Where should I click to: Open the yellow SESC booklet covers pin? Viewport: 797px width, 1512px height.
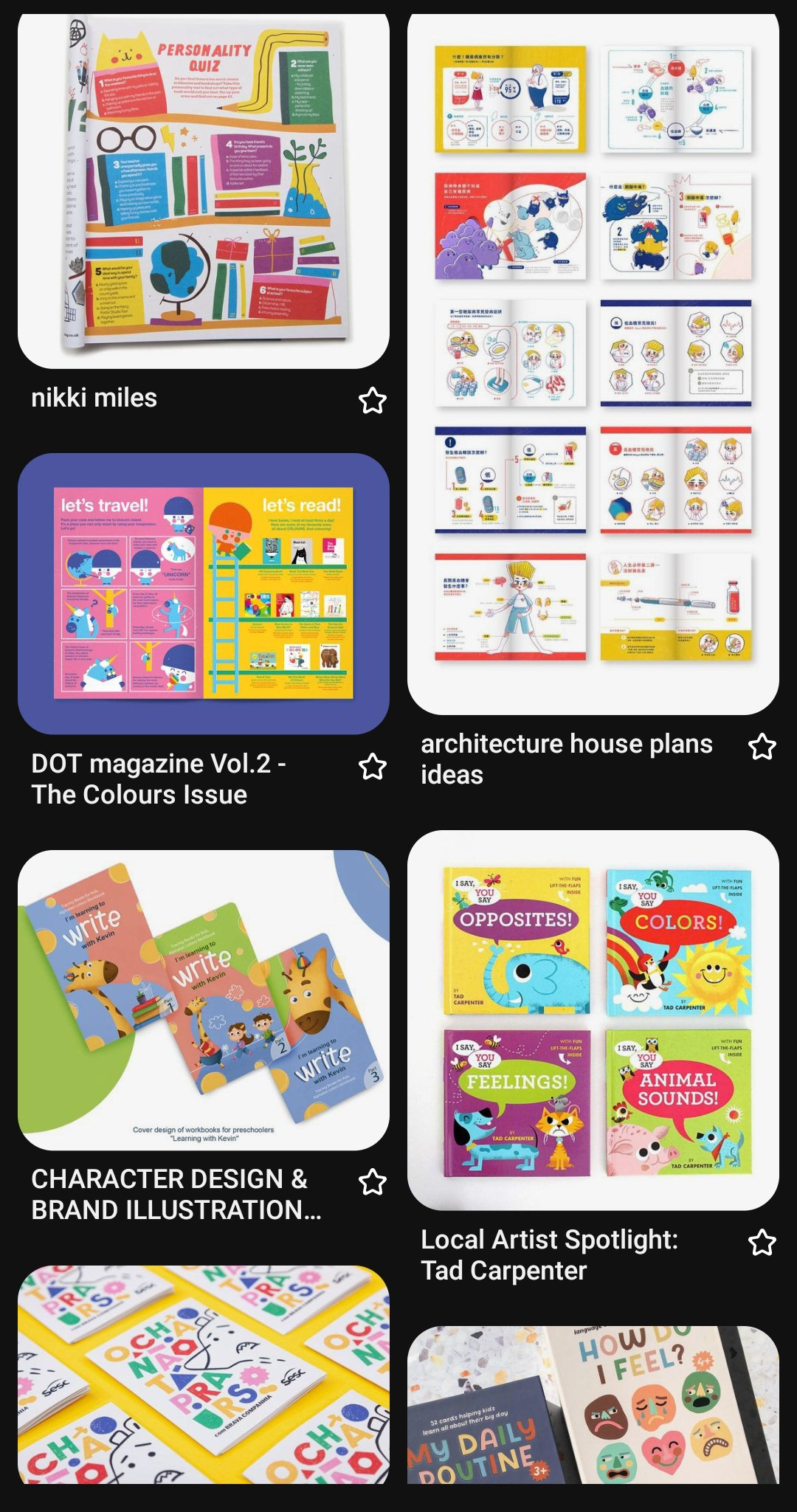[x=204, y=1375]
